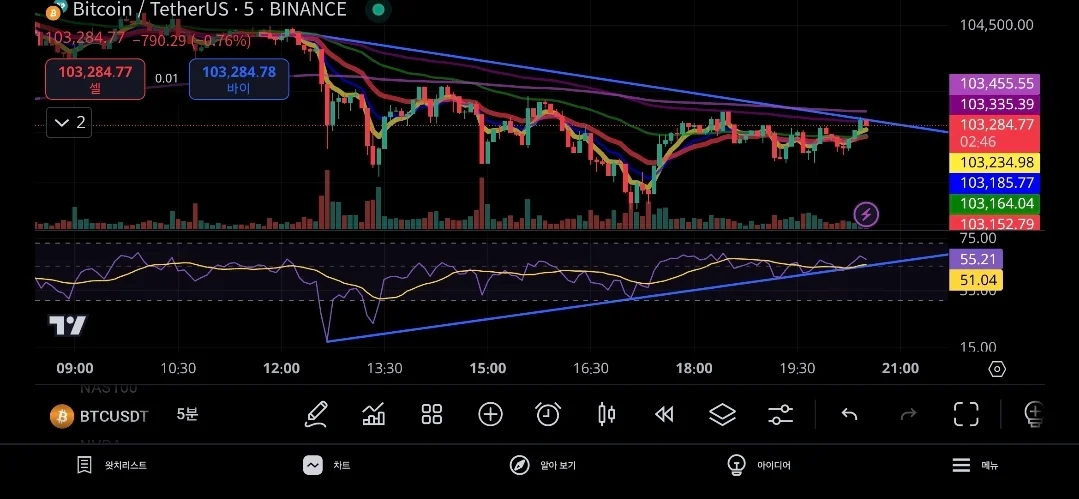Expand the collapsed indicator legend showing 2

(x=69, y=123)
